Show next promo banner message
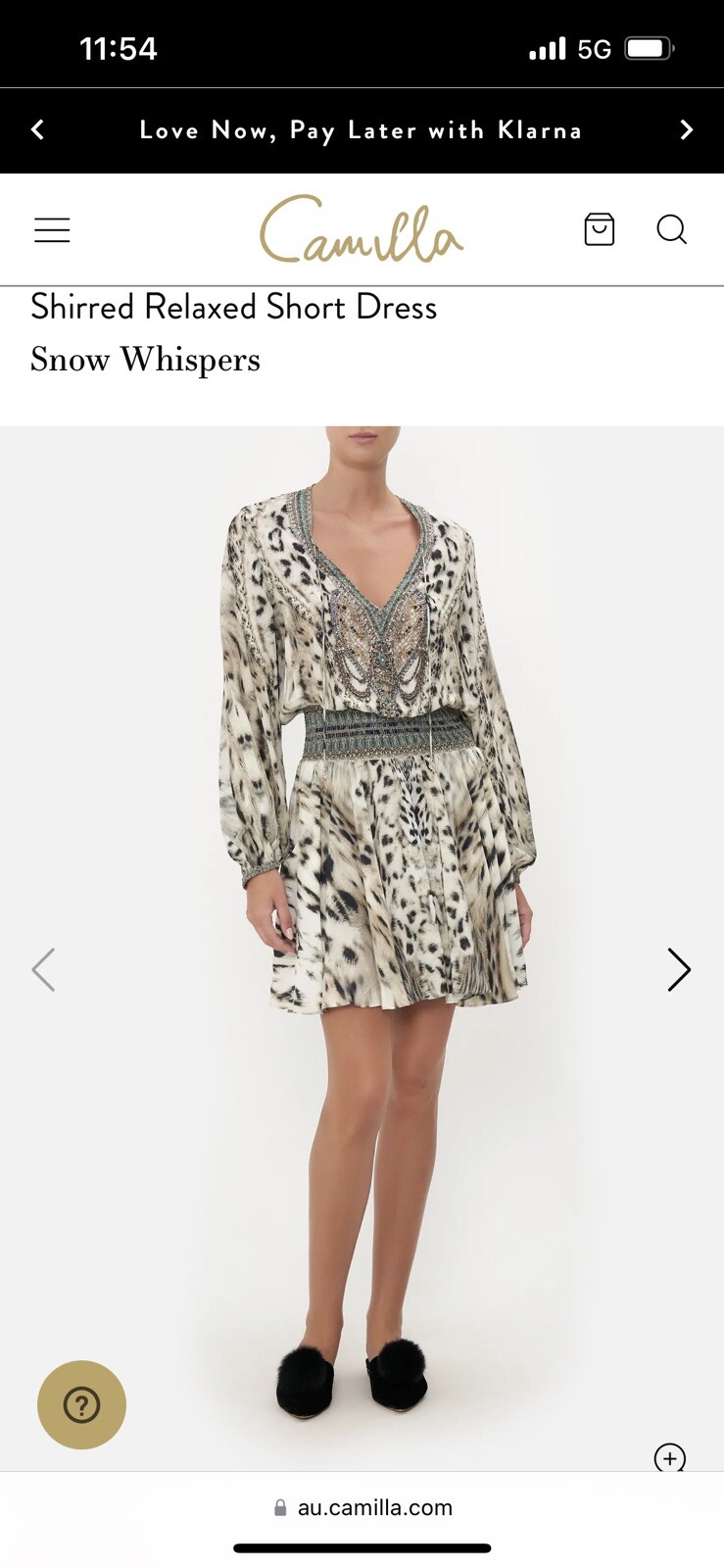 pyautogui.click(x=686, y=130)
